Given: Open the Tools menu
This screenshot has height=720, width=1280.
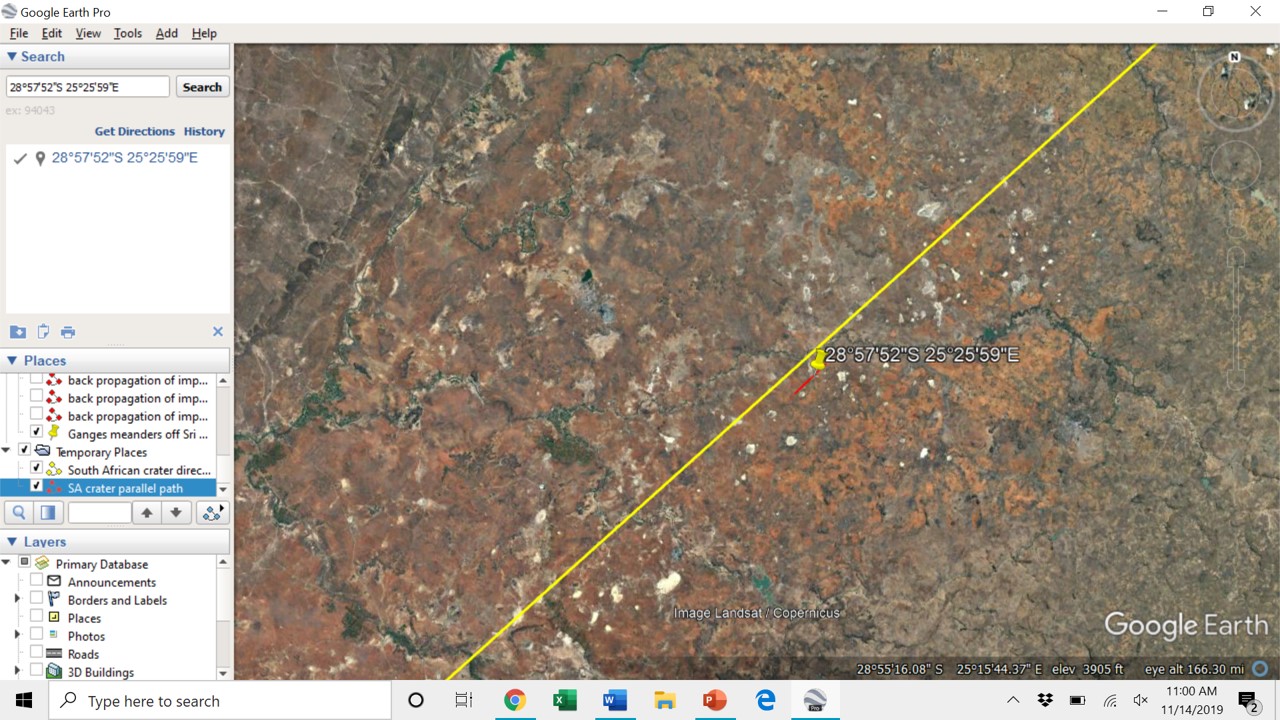Looking at the screenshot, I should click(x=128, y=33).
